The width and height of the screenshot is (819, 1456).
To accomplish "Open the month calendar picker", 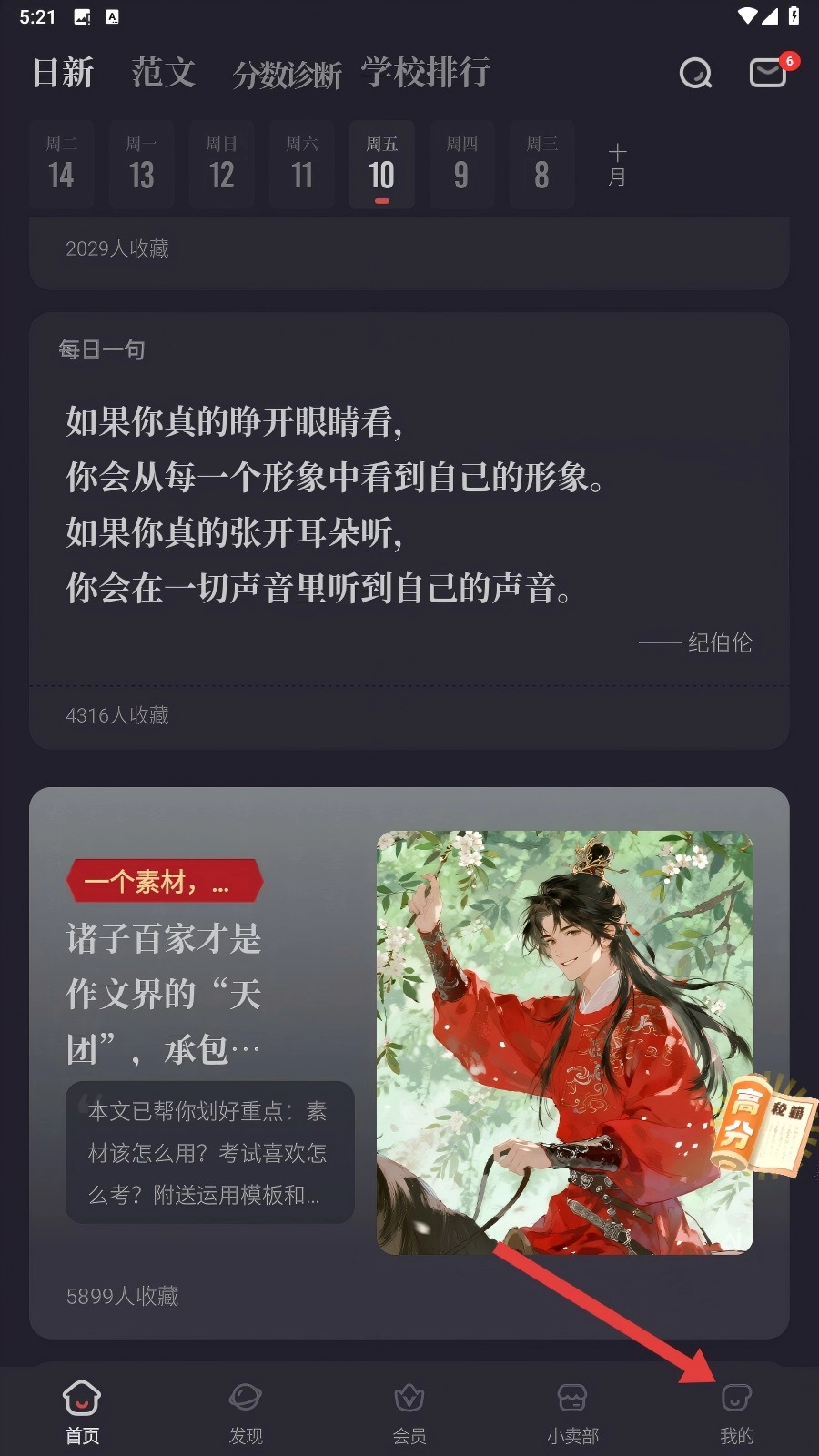I will coord(617,165).
